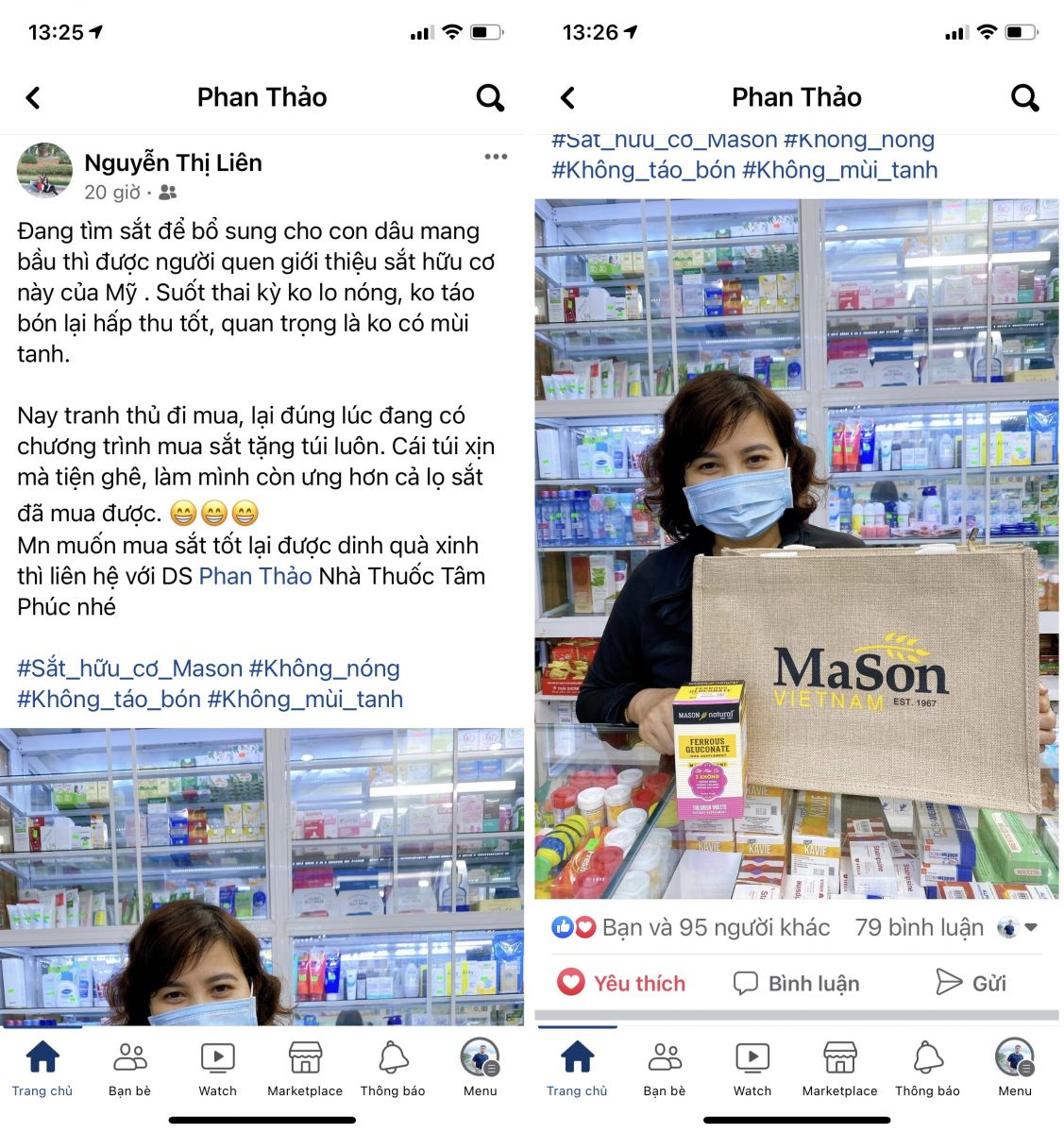Image resolution: width=1064 pixels, height=1133 pixels.
Task: Tap the Yêu thích reaction button
Action: click(x=621, y=983)
